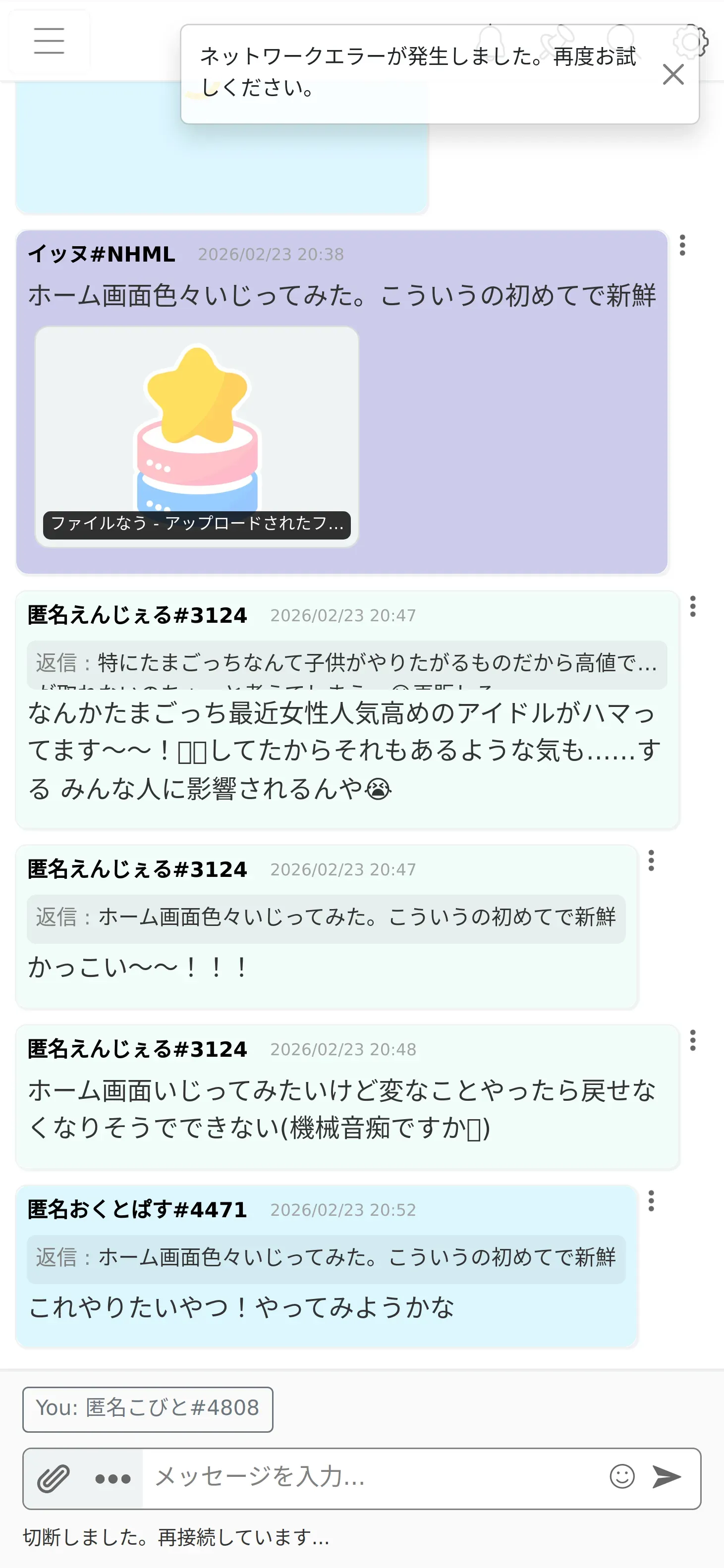Attach a file with the paperclip
The height and width of the screenshot is (1568, 724).
tap(54, 1478)
